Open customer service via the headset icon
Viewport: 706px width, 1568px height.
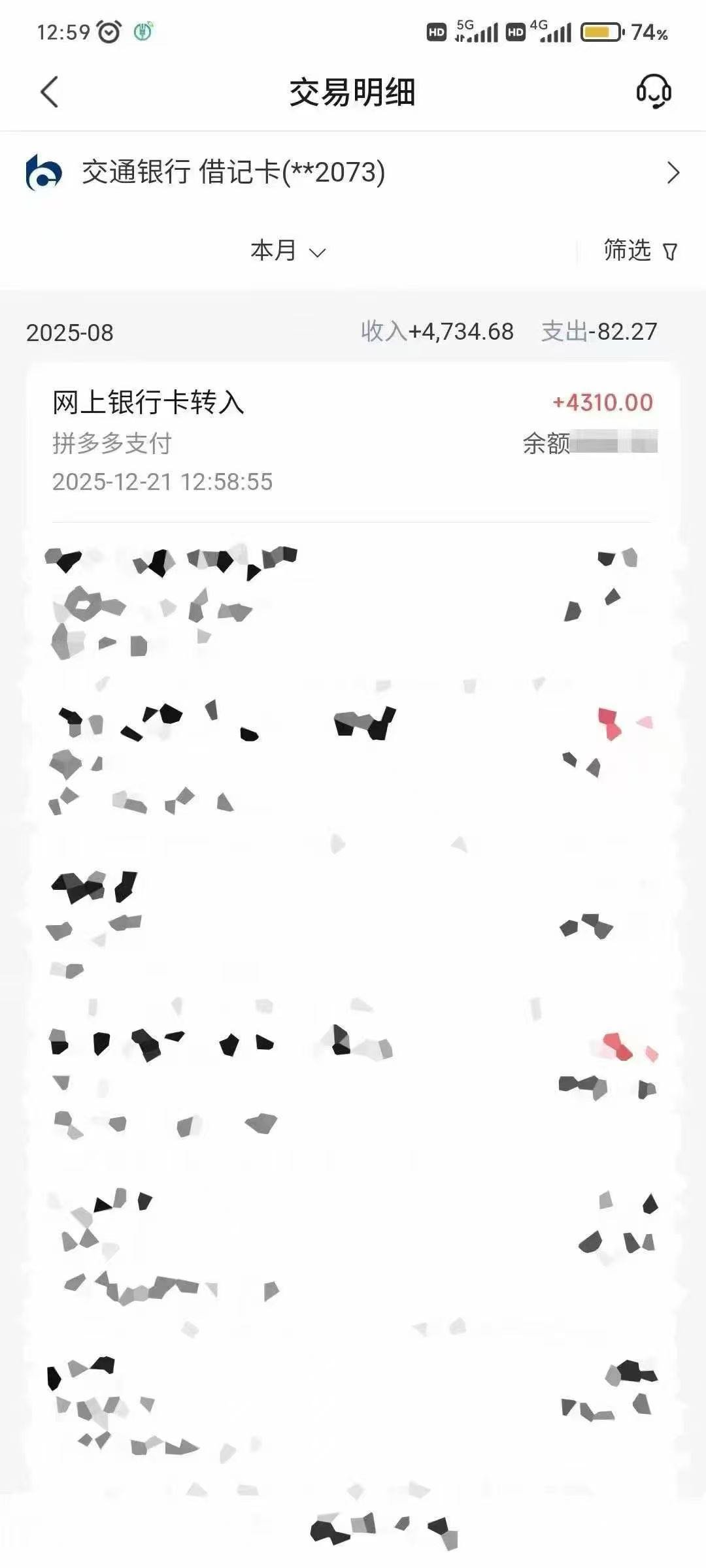(x=654, y=92)
